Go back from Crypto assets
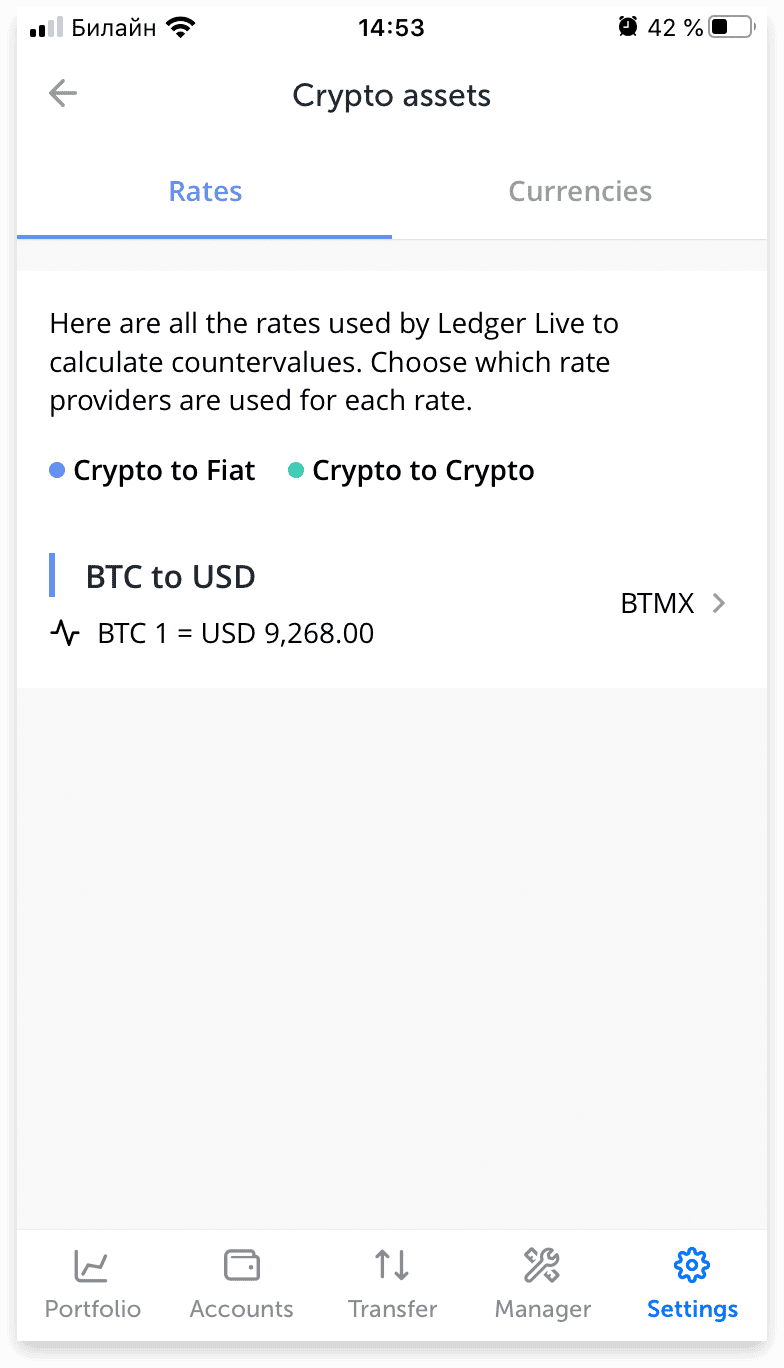Screen dimensions: 784x1368 click(x=63, y=94)
